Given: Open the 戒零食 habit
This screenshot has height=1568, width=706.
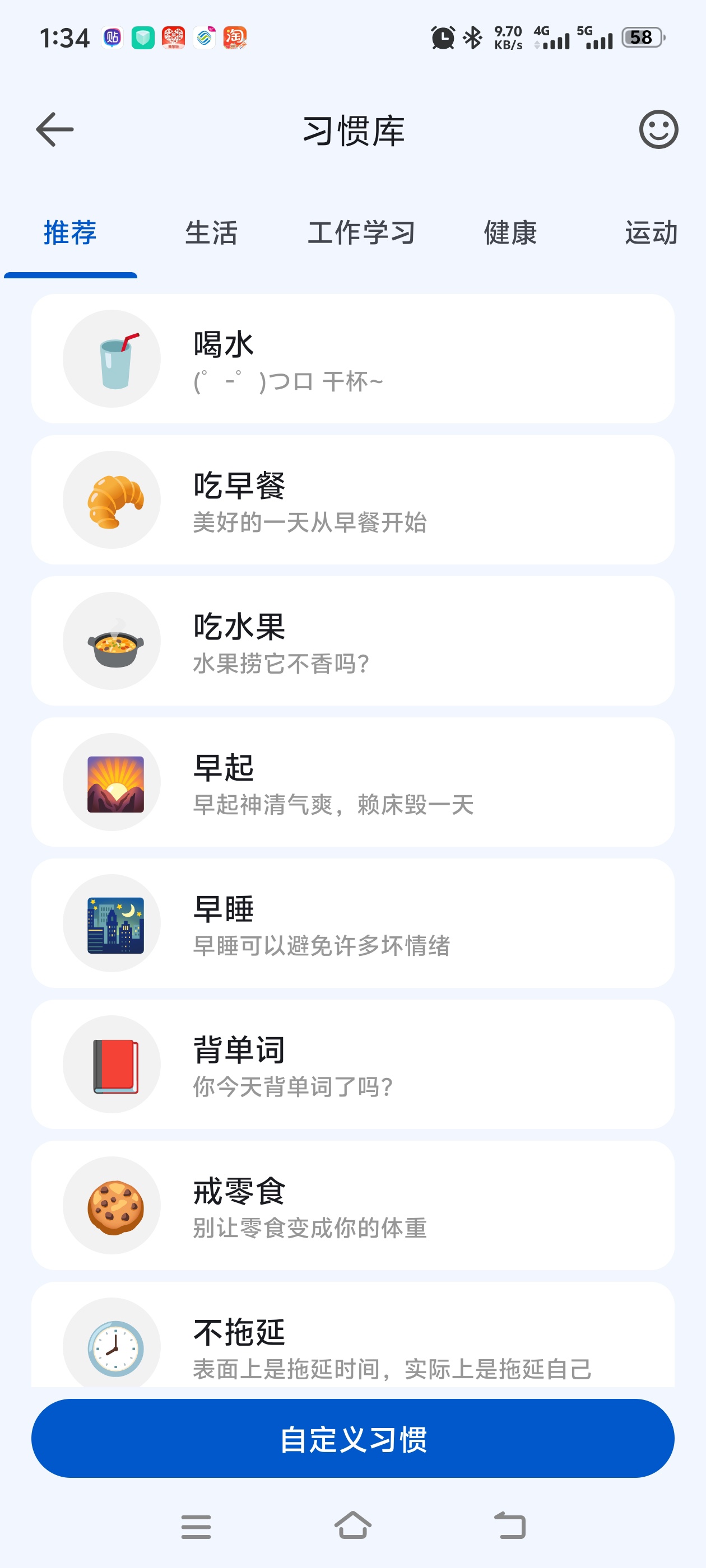Looking at the screenshot, I should click(352, 1206).
